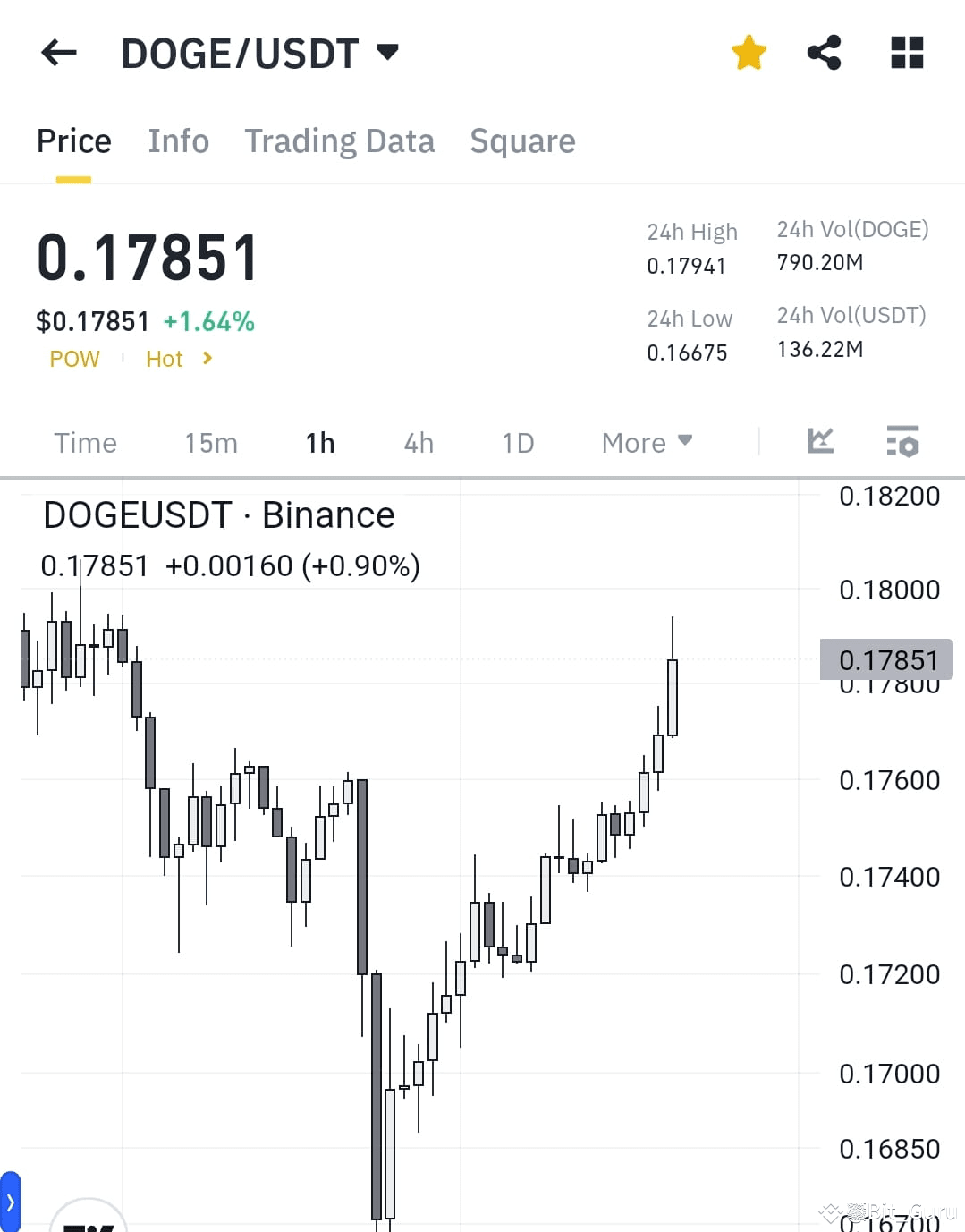The width and height of the screenshot is (965, 1232).
Task: Click the indicators settings icon
Action: [x=902, y=442]
